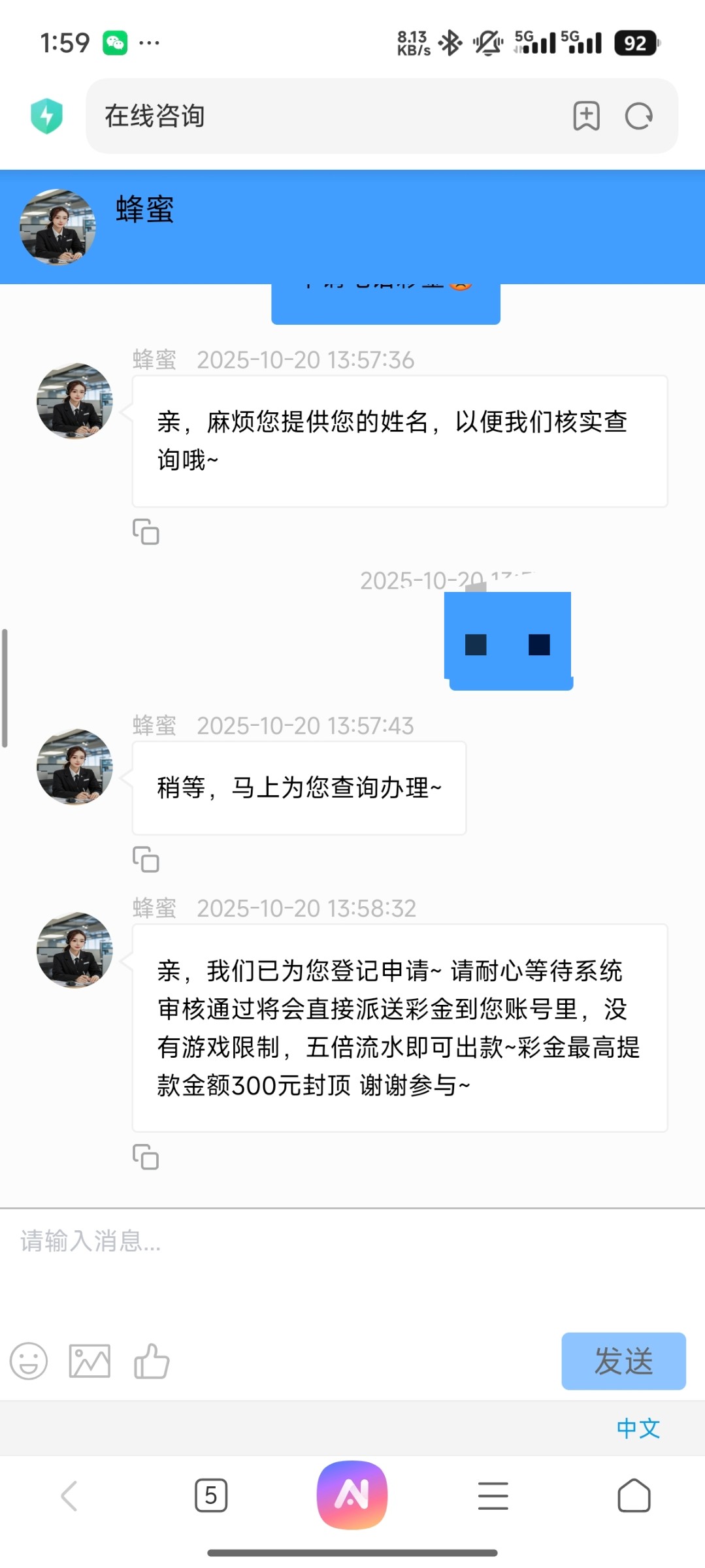Viewport: 705px width, 1568px height.
Task: Open the browser menu
Action: [493, 1496]
